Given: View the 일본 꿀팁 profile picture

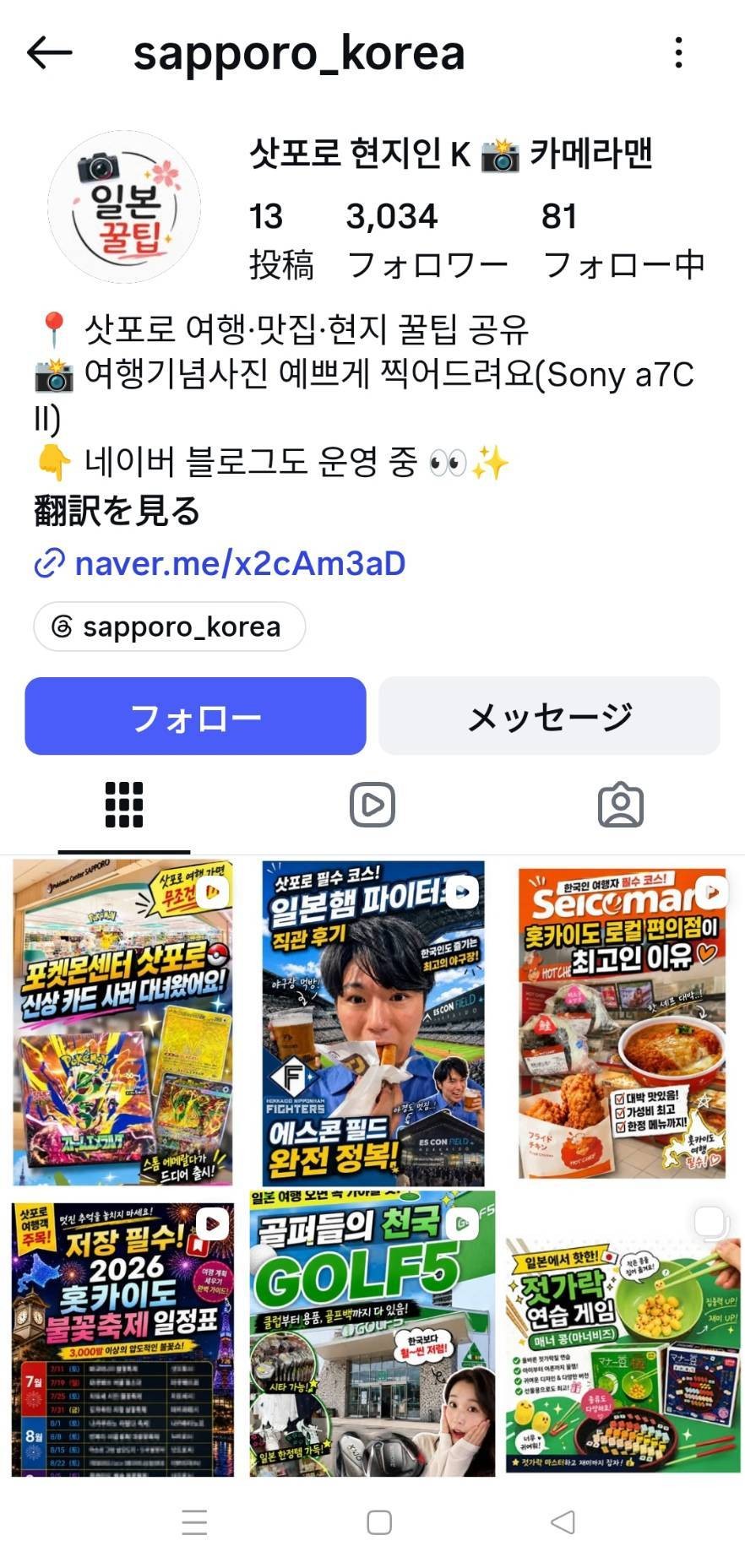Looking at the screenshot, I should (x=124, y=207).
